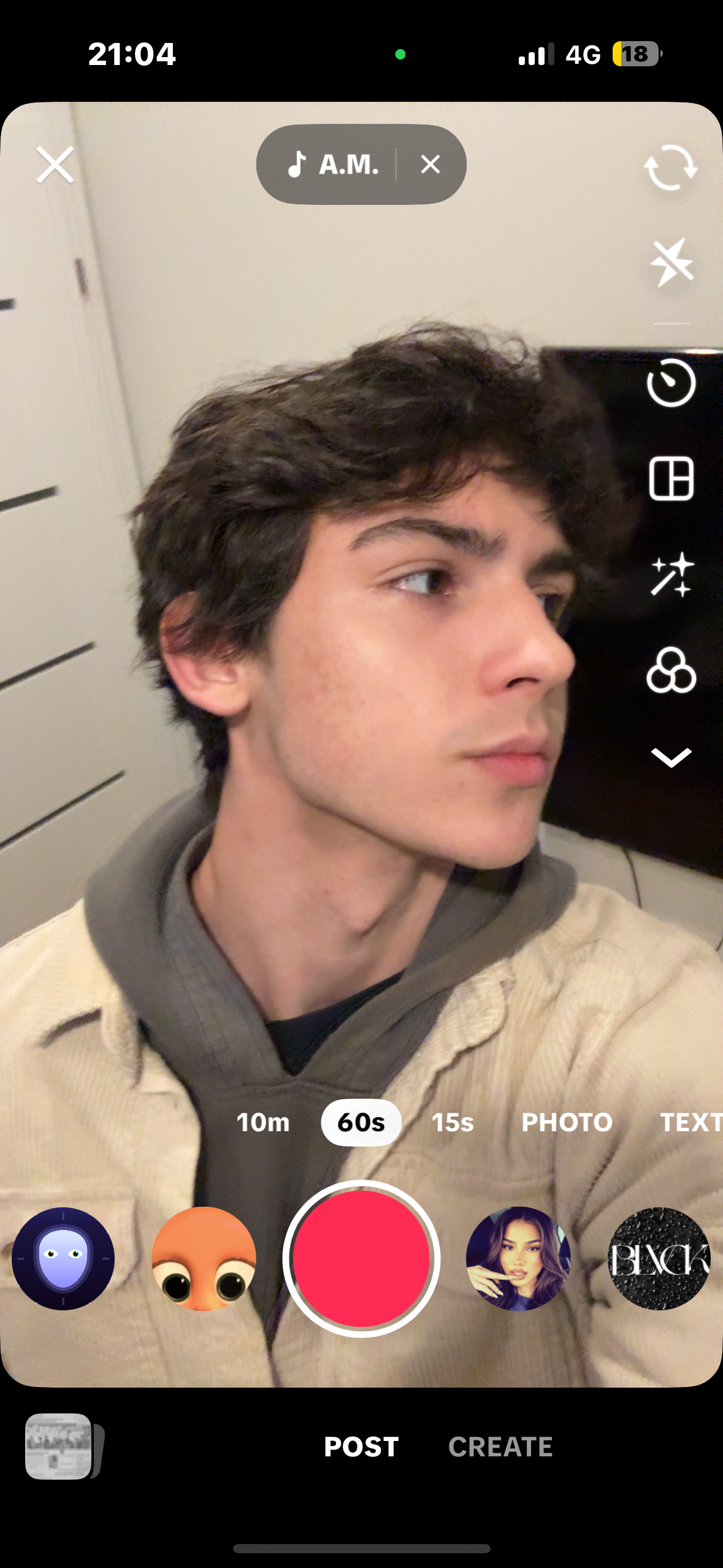
Task: Open the beauty retouch tool
Action: click(671, 575)
